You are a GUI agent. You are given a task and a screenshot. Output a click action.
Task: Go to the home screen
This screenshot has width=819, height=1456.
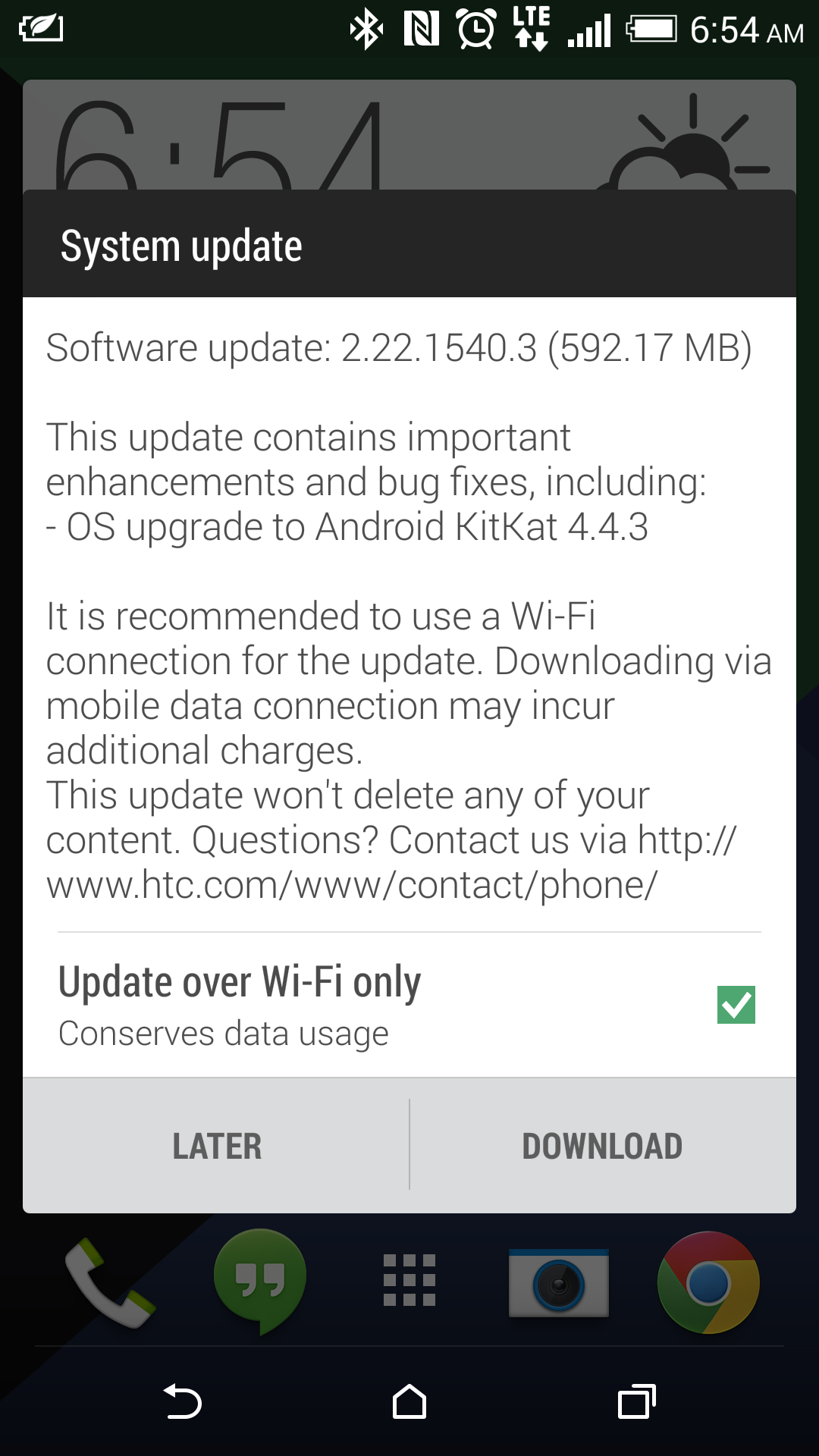tap(409, 1401)
